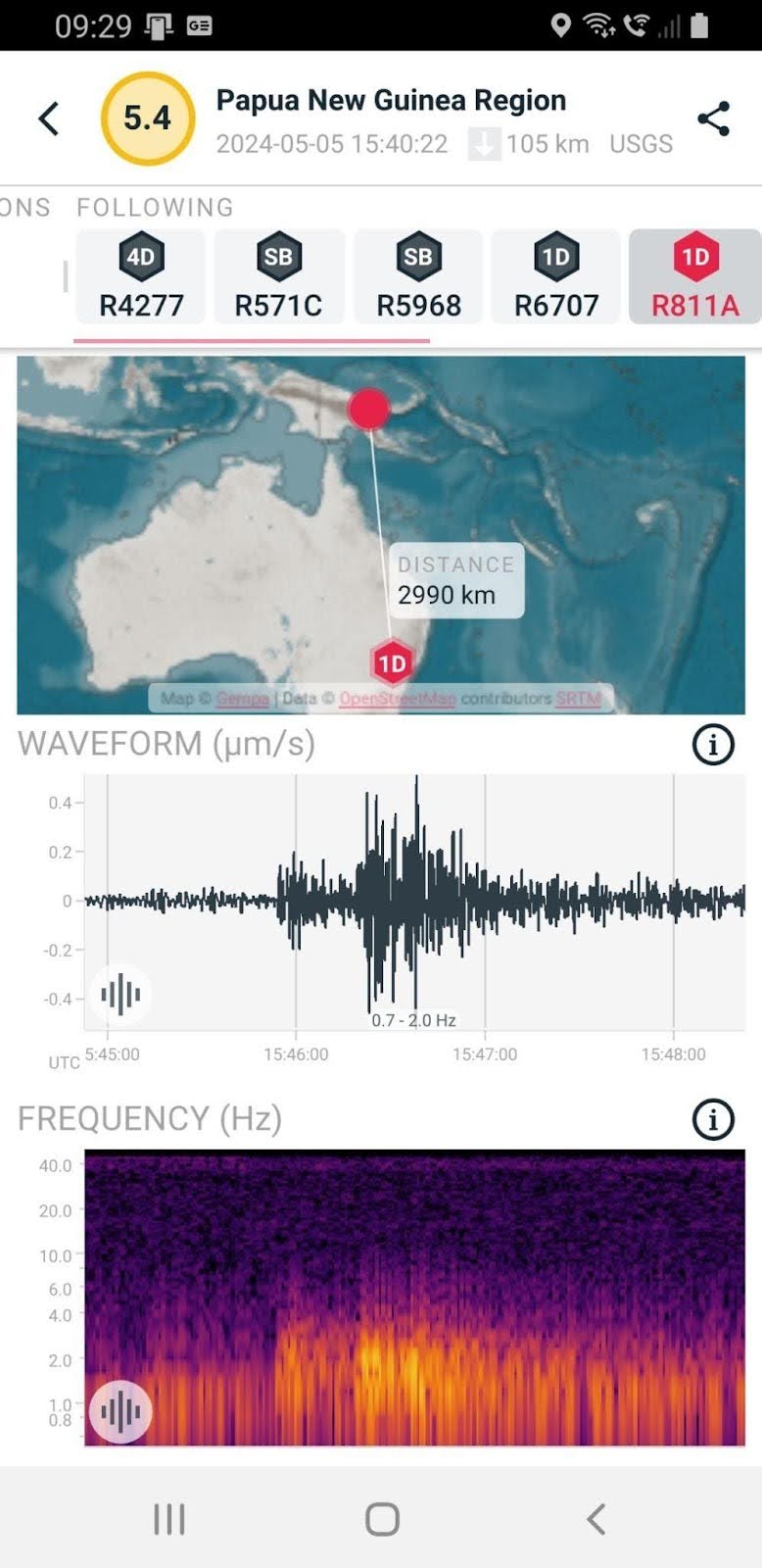Tap the red epicenter marker on map
Image resolution: width=762 pixels, height=1568 pixels.
369,409
